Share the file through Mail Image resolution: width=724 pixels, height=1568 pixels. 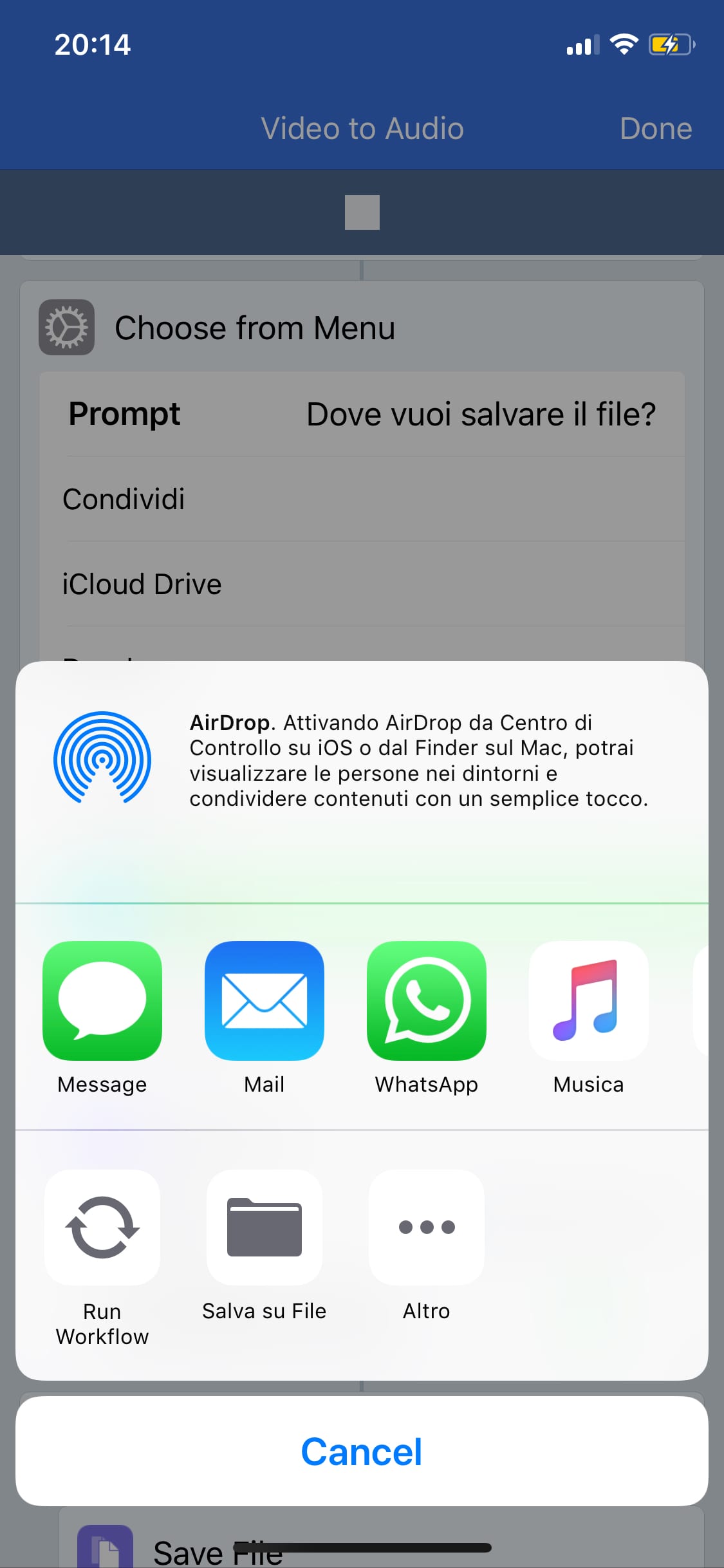[264, 1001]
